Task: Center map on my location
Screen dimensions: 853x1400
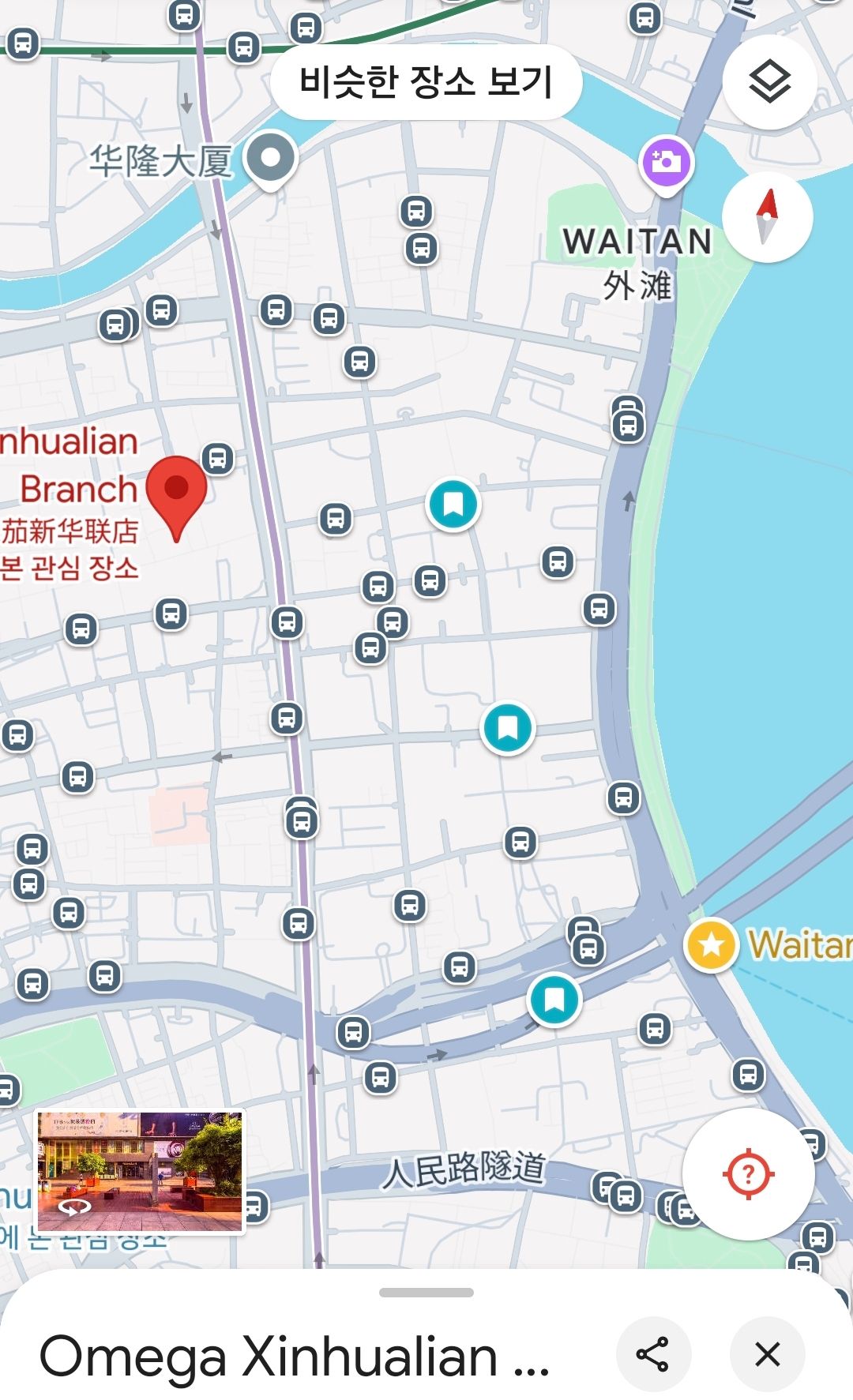Action: tap(748, 1174)
